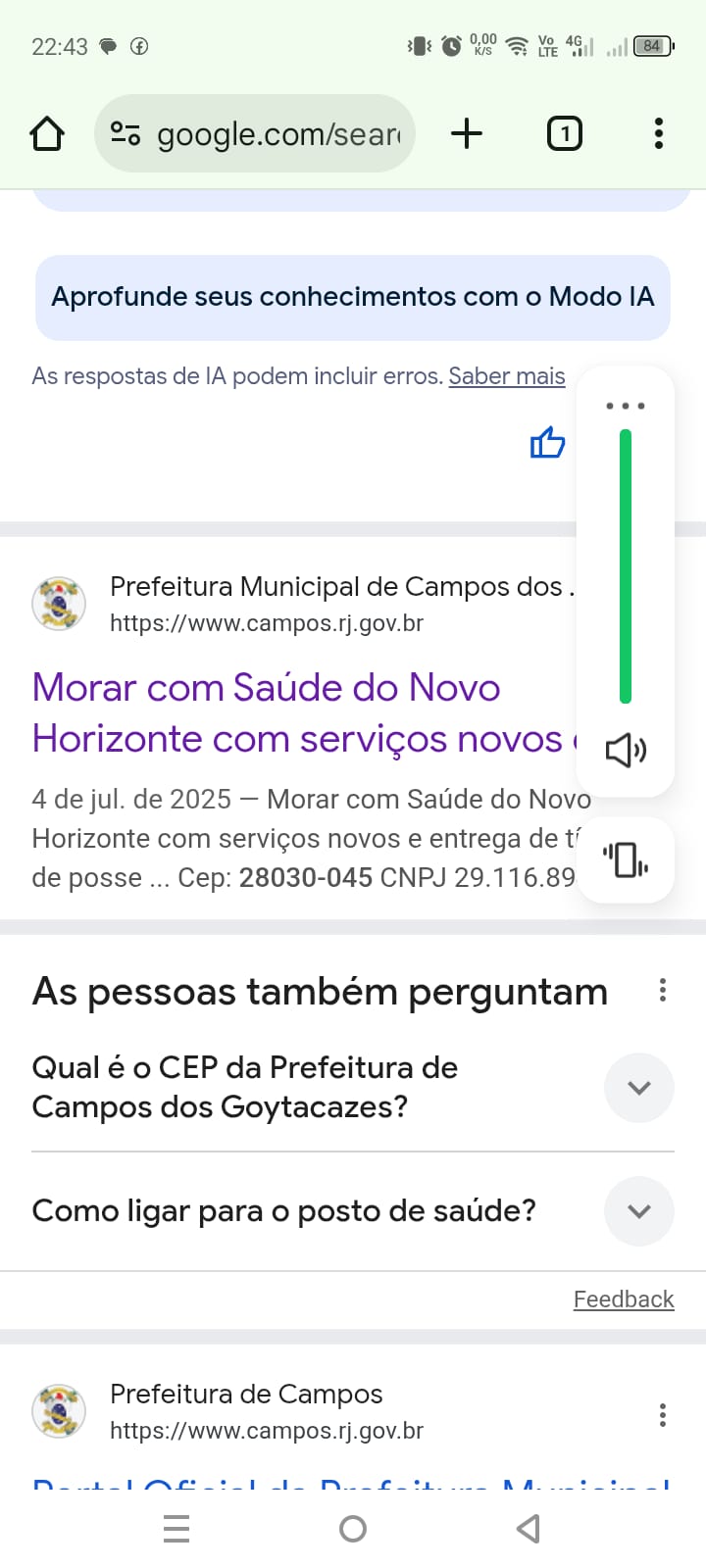Tap the Feedback link
Screen dimensions: 706x1568
624,1299
